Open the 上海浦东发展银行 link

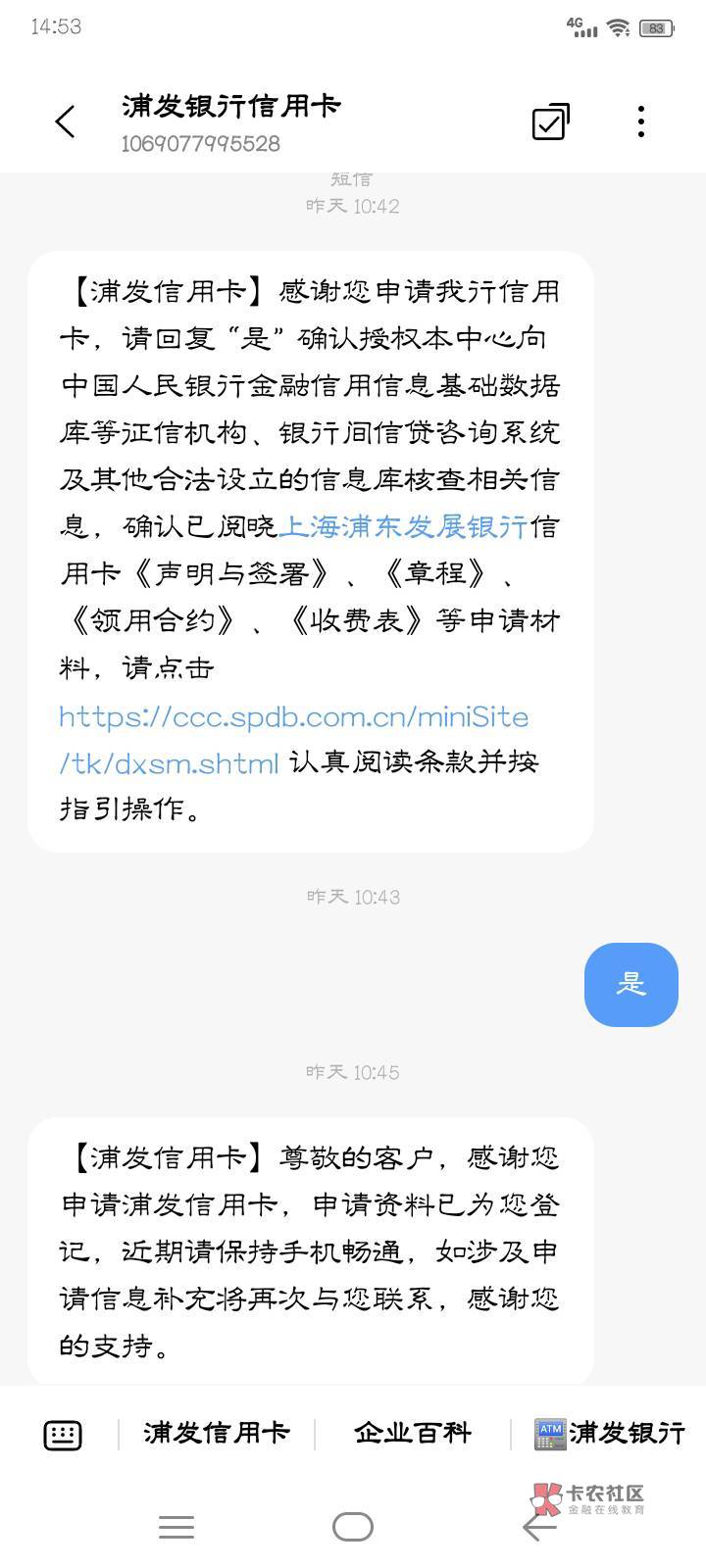403,526
